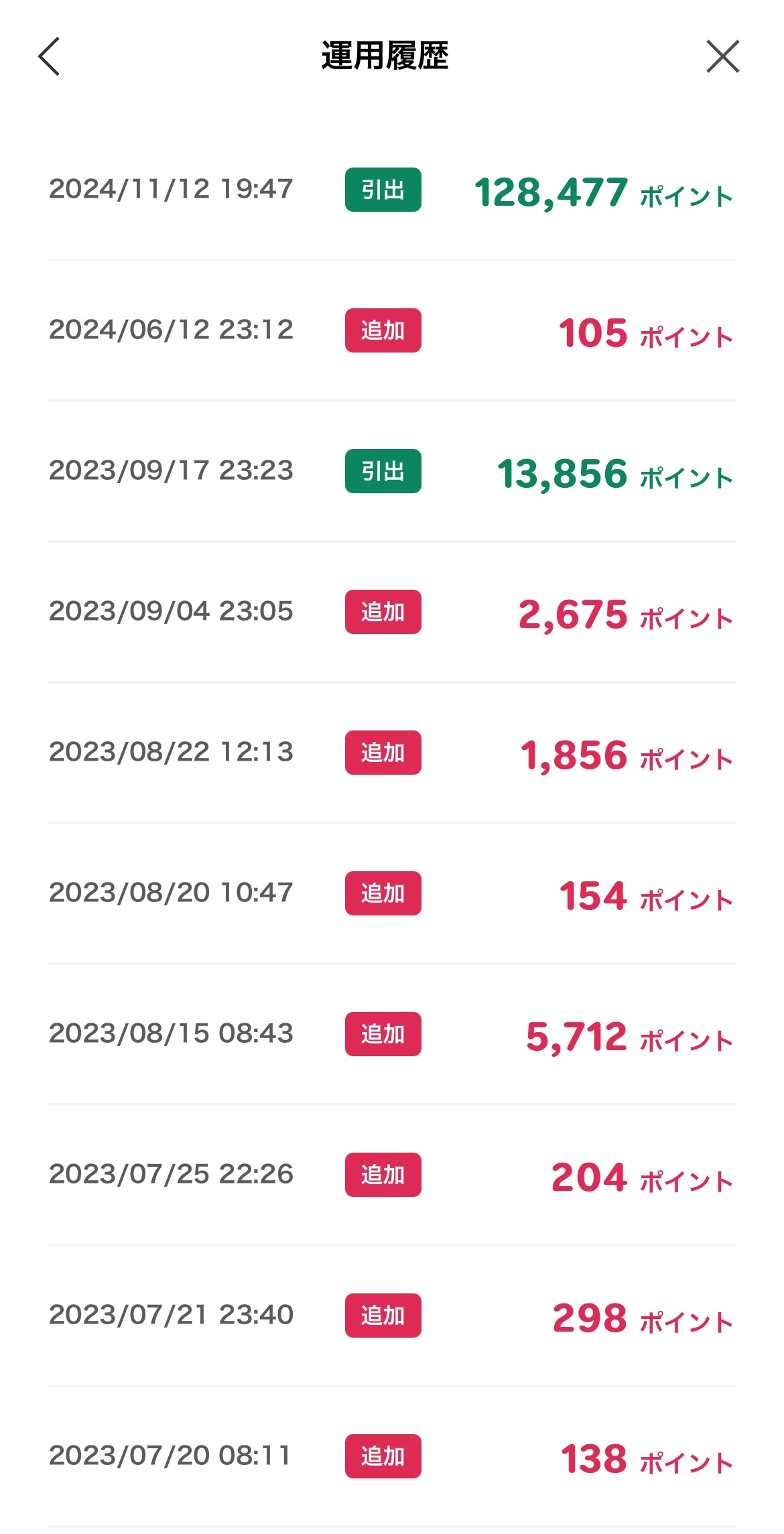
Task: Go back from 運用履歴 screen
Action: (49, 56)
